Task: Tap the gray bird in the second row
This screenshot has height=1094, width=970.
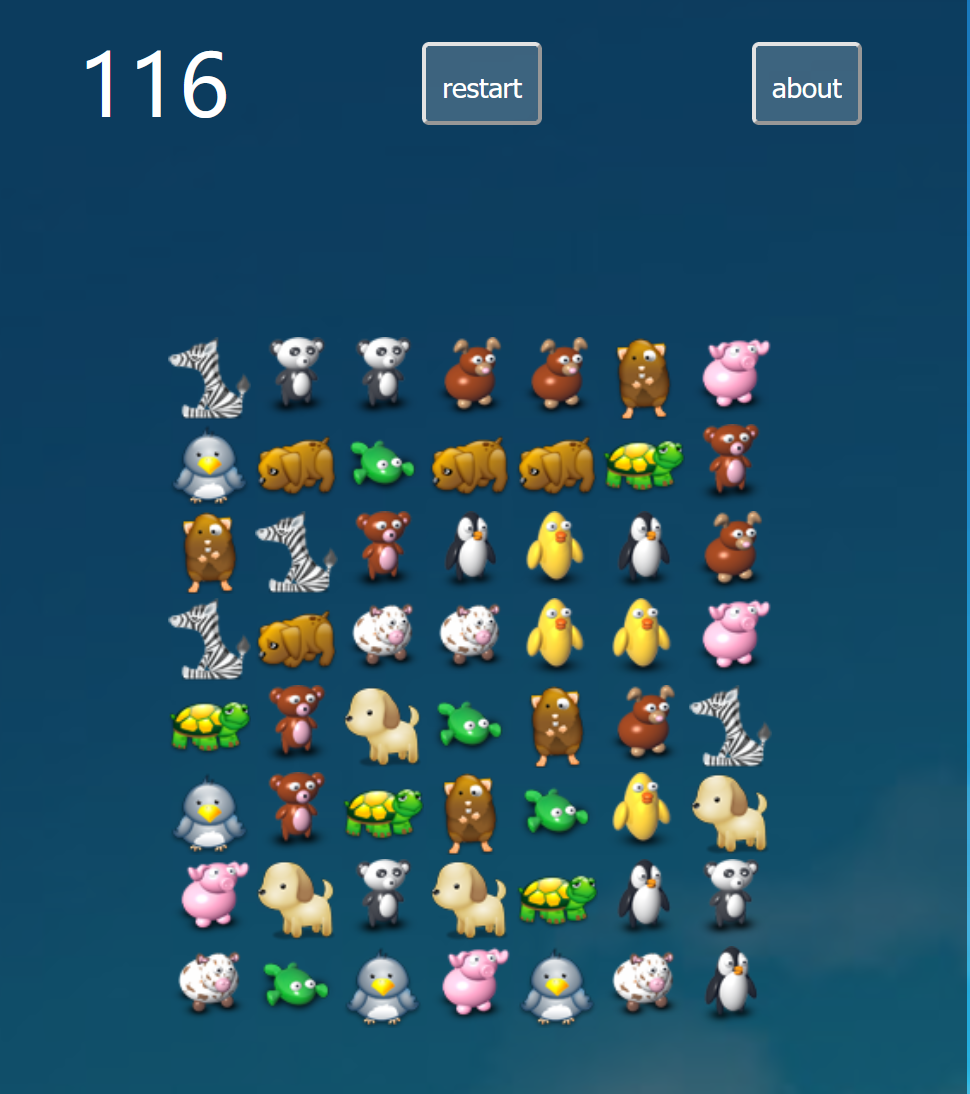Action: tap(208, 466)
